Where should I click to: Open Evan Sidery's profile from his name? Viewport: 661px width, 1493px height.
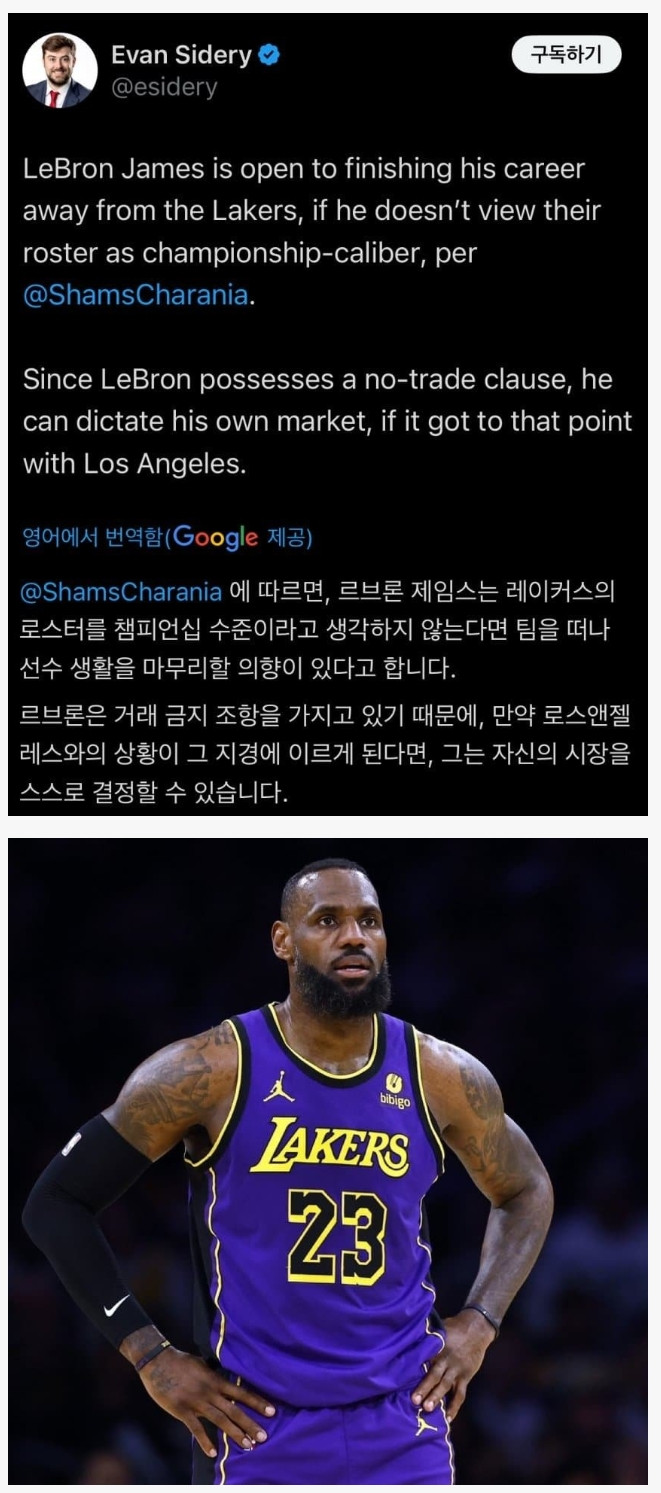click(x=181, y=55)
